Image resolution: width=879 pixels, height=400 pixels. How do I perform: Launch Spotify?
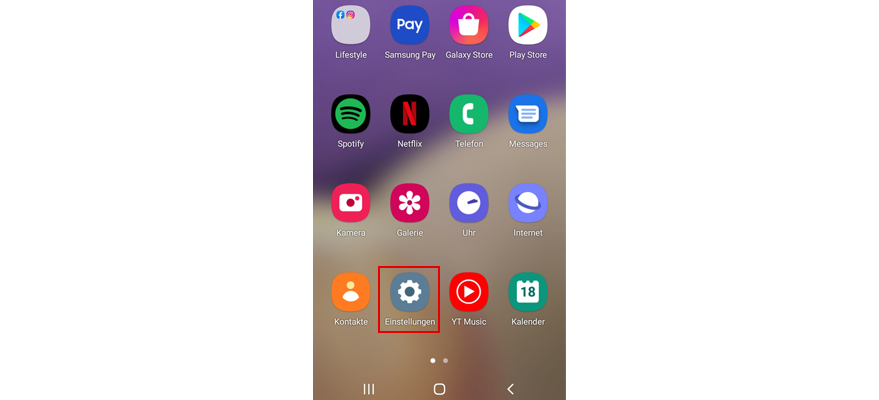click(x=351, y=114)
